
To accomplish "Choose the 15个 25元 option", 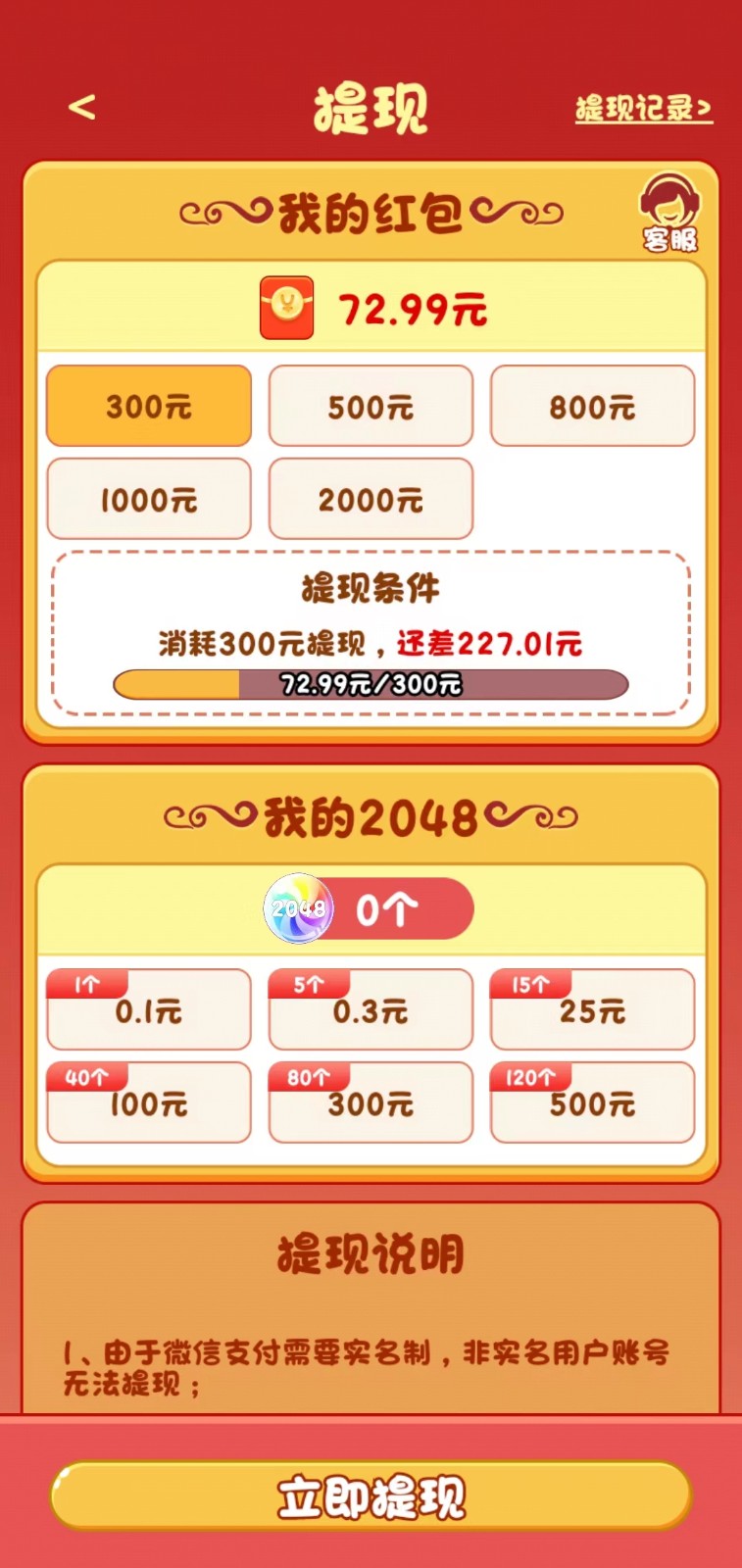I will (x=592, y=1010).
